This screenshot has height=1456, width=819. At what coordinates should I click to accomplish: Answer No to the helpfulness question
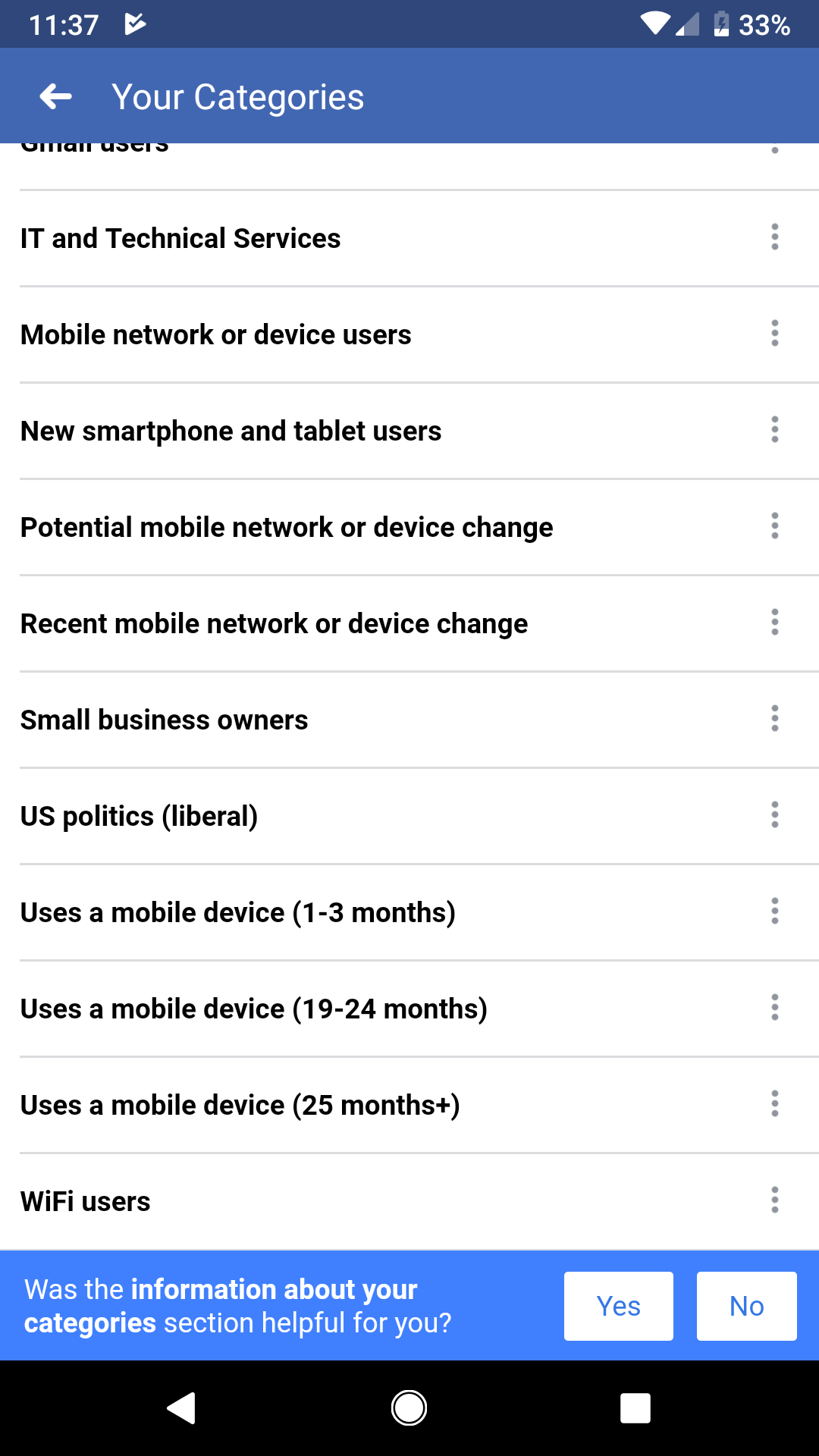(746, 1306)
